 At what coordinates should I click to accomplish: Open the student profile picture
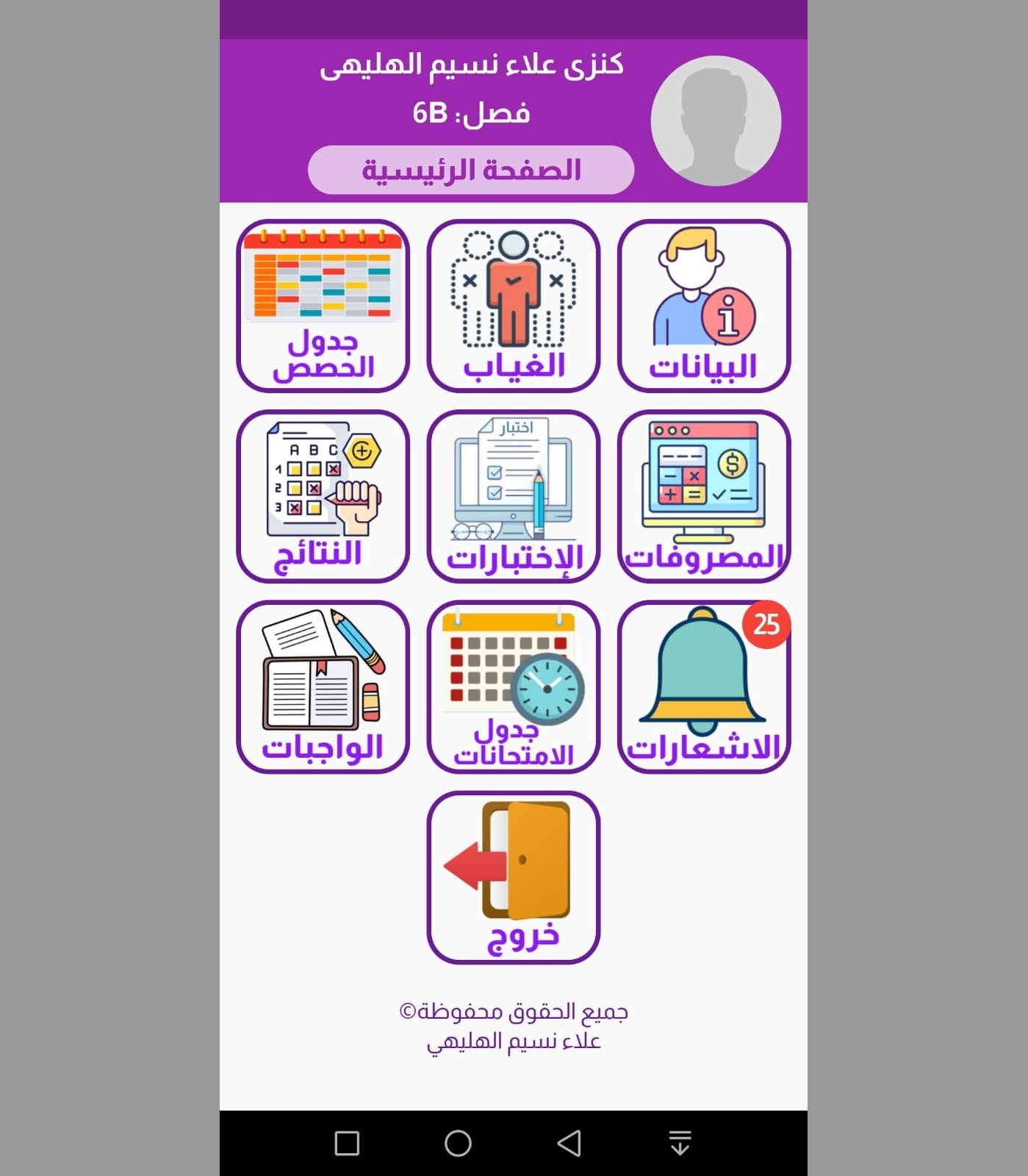tap(715, 121)
